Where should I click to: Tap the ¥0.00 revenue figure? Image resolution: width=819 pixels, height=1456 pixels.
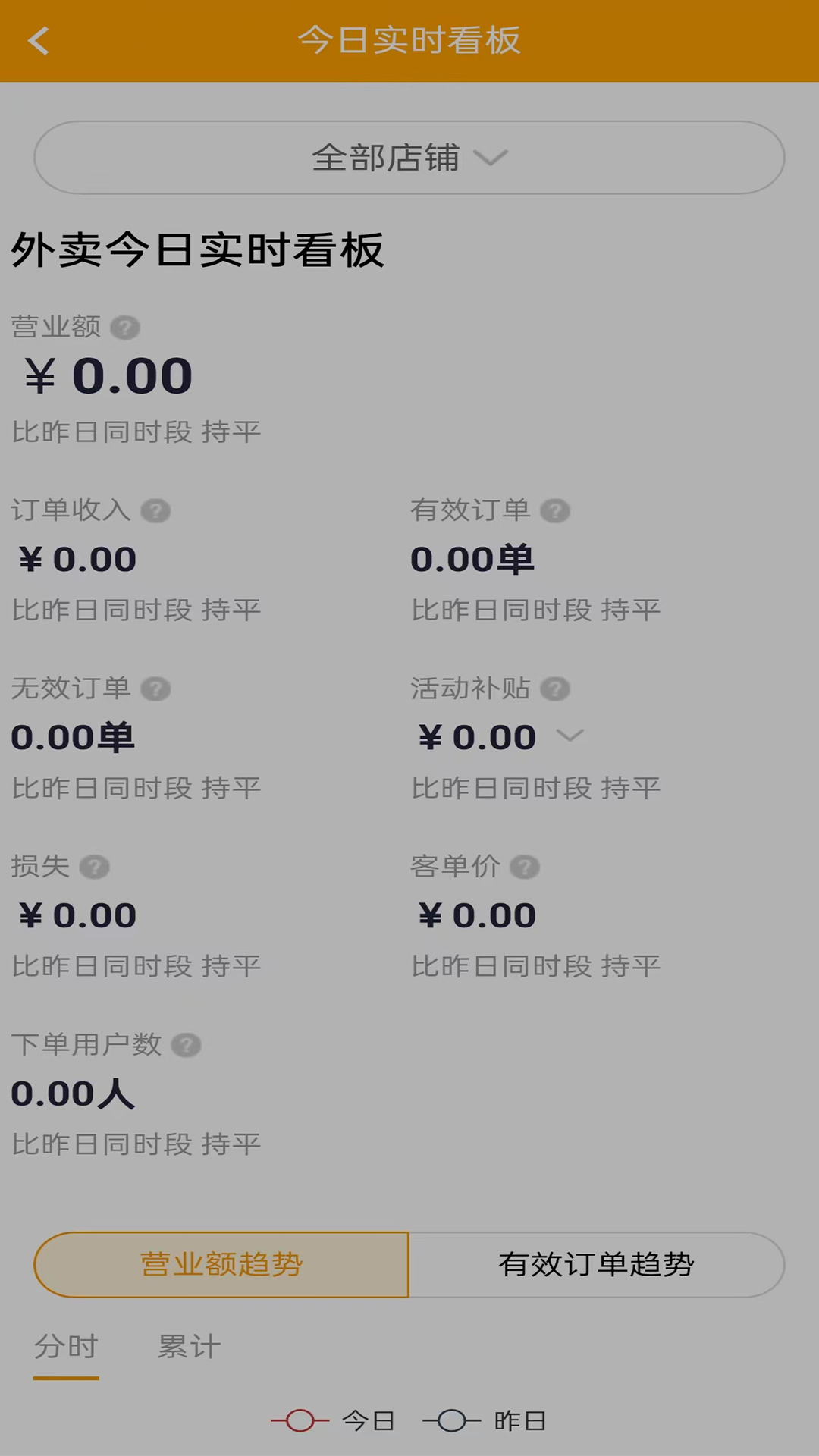click(105, 375)
